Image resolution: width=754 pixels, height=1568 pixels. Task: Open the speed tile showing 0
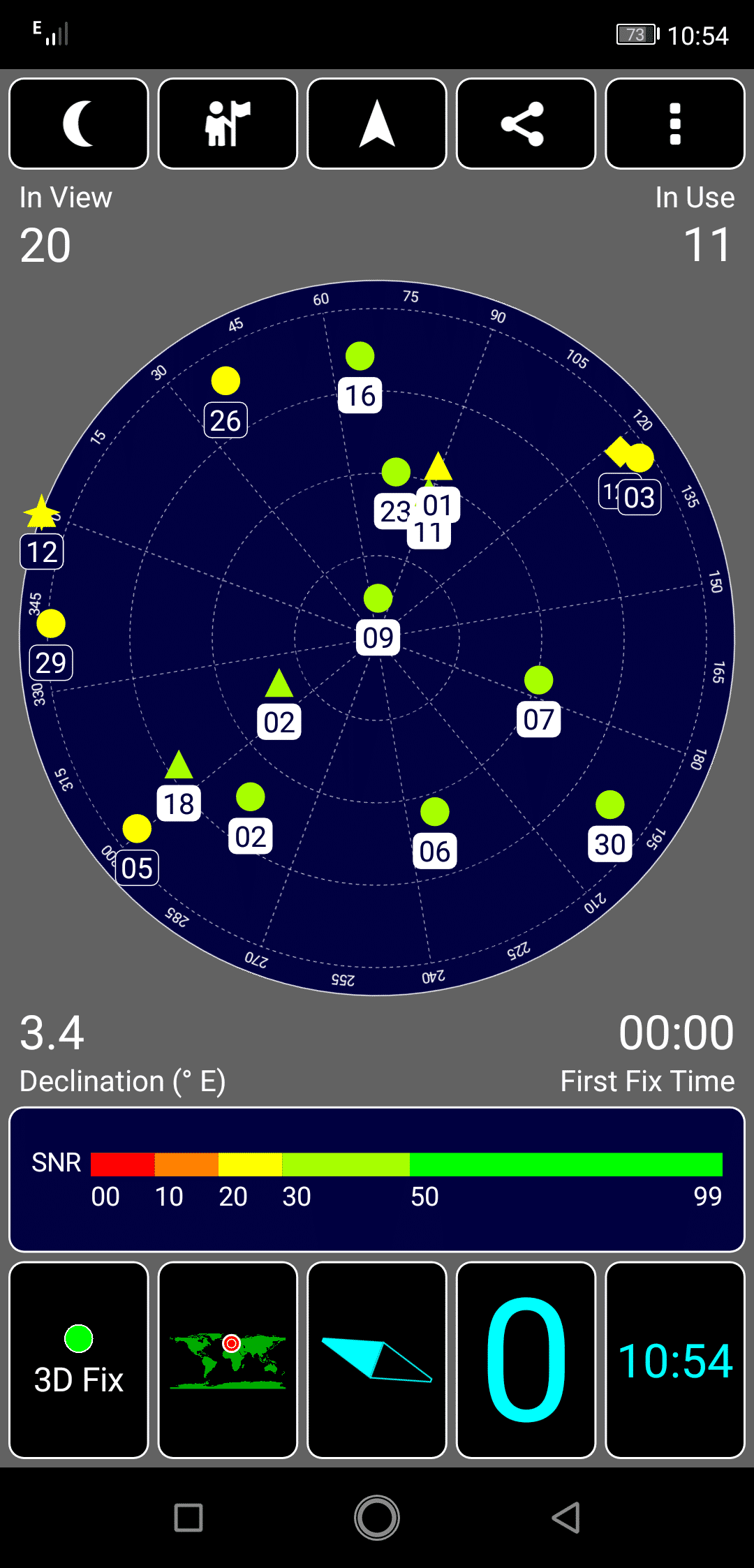pyautogui.click(x=526, y=1360)
